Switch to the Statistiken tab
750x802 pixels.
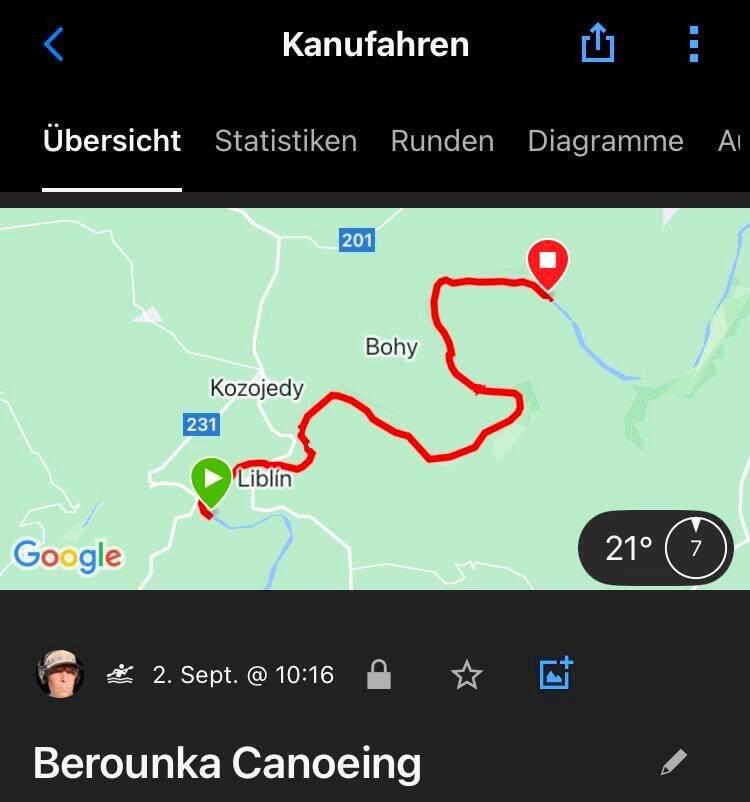click(x=285, y=141)
